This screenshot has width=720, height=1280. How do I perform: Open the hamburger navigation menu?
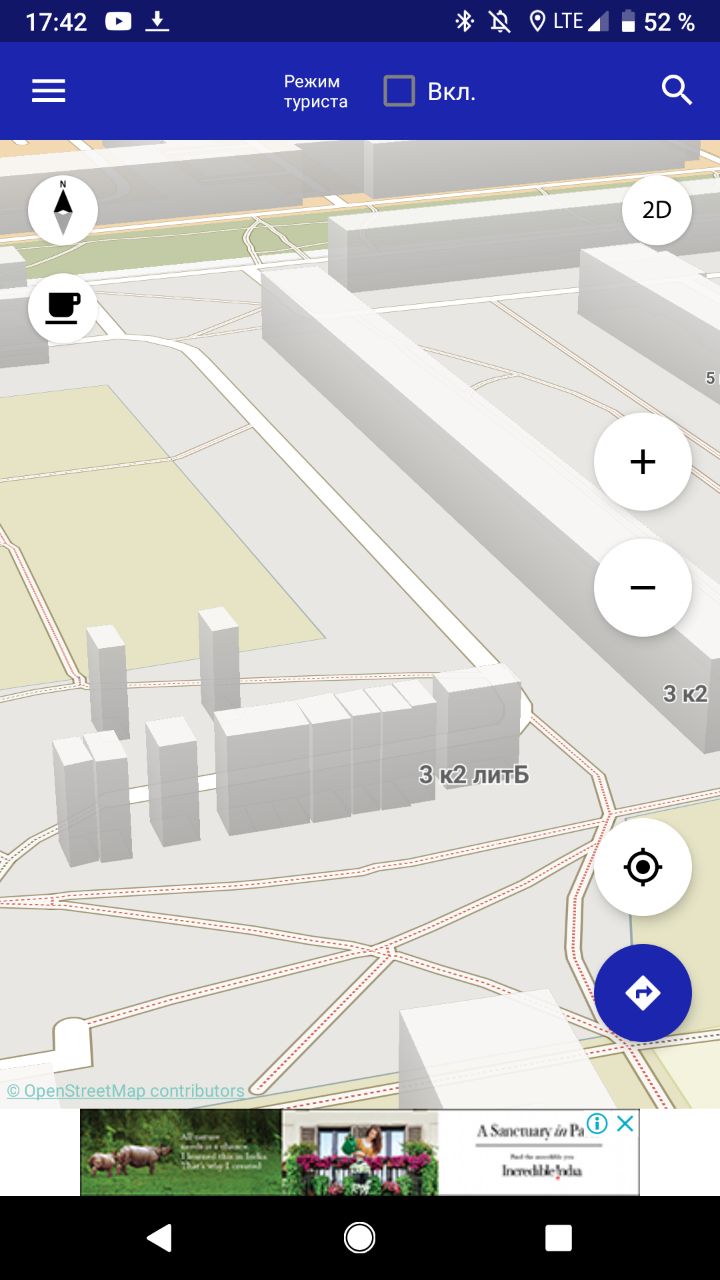tap(48, 91)
